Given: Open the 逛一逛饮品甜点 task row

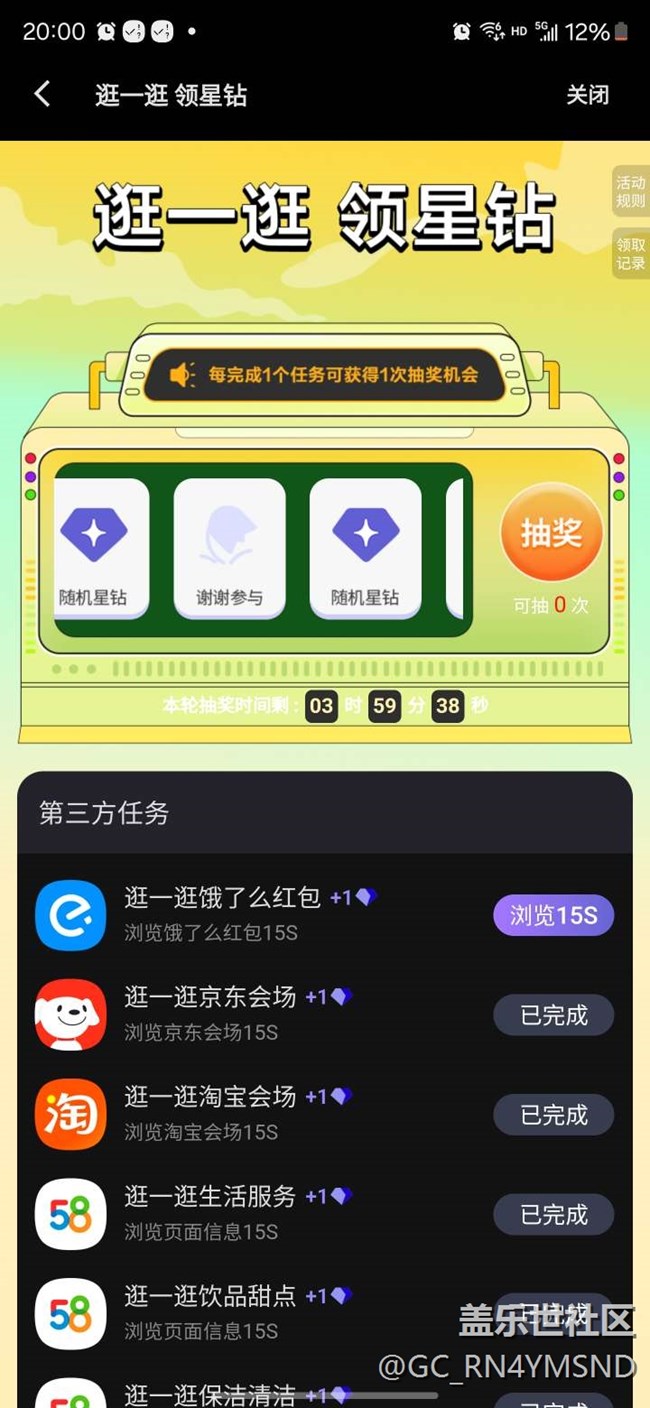Looking at the screenshot, I should click(x=325, y=1313).
